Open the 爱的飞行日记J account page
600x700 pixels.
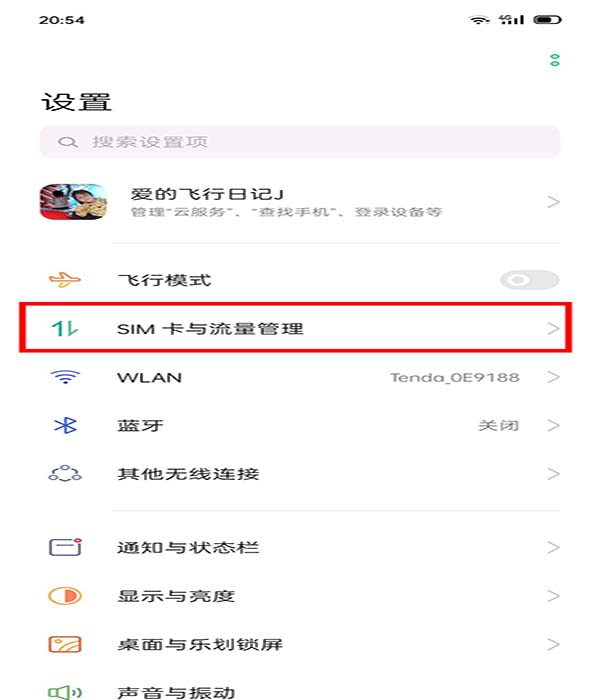pyautogui.click(x=300, y=202)
